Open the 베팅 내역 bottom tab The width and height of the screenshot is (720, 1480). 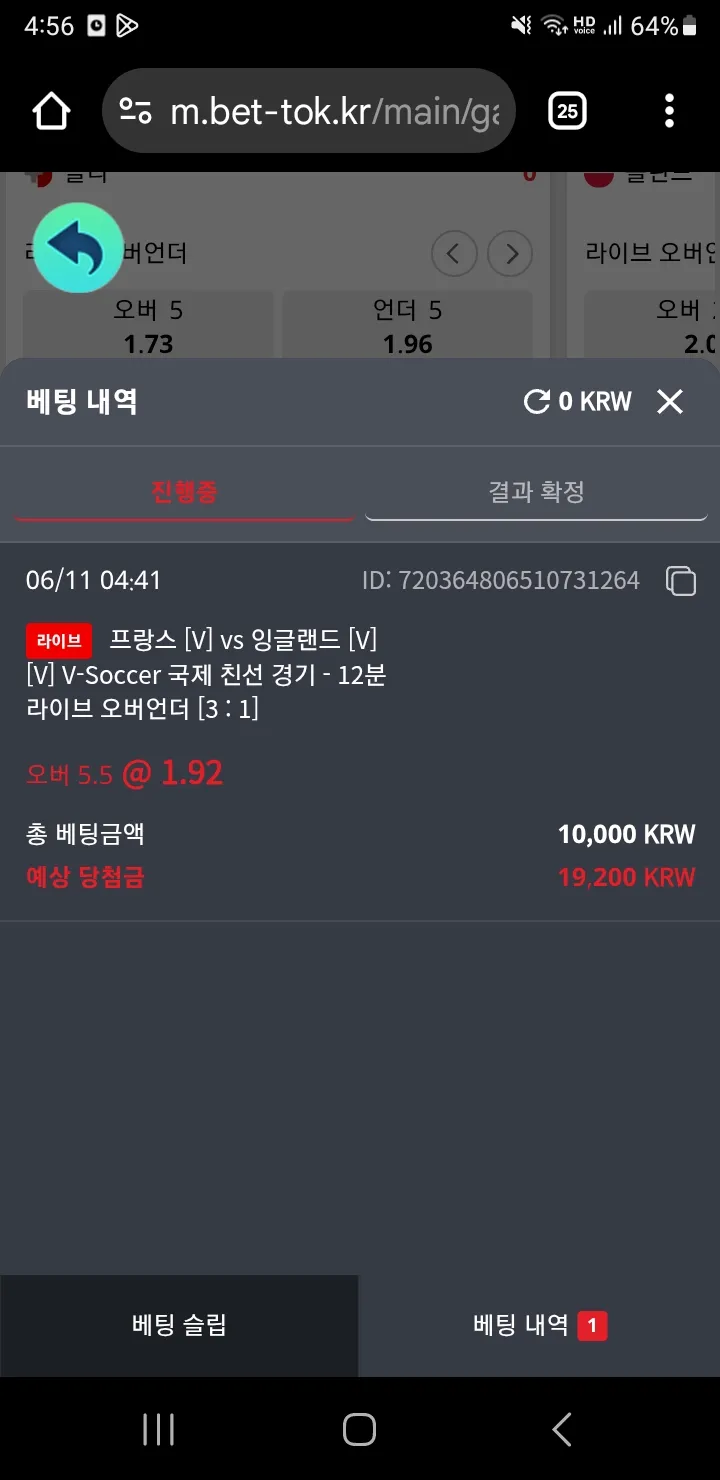pos(540,1326)
